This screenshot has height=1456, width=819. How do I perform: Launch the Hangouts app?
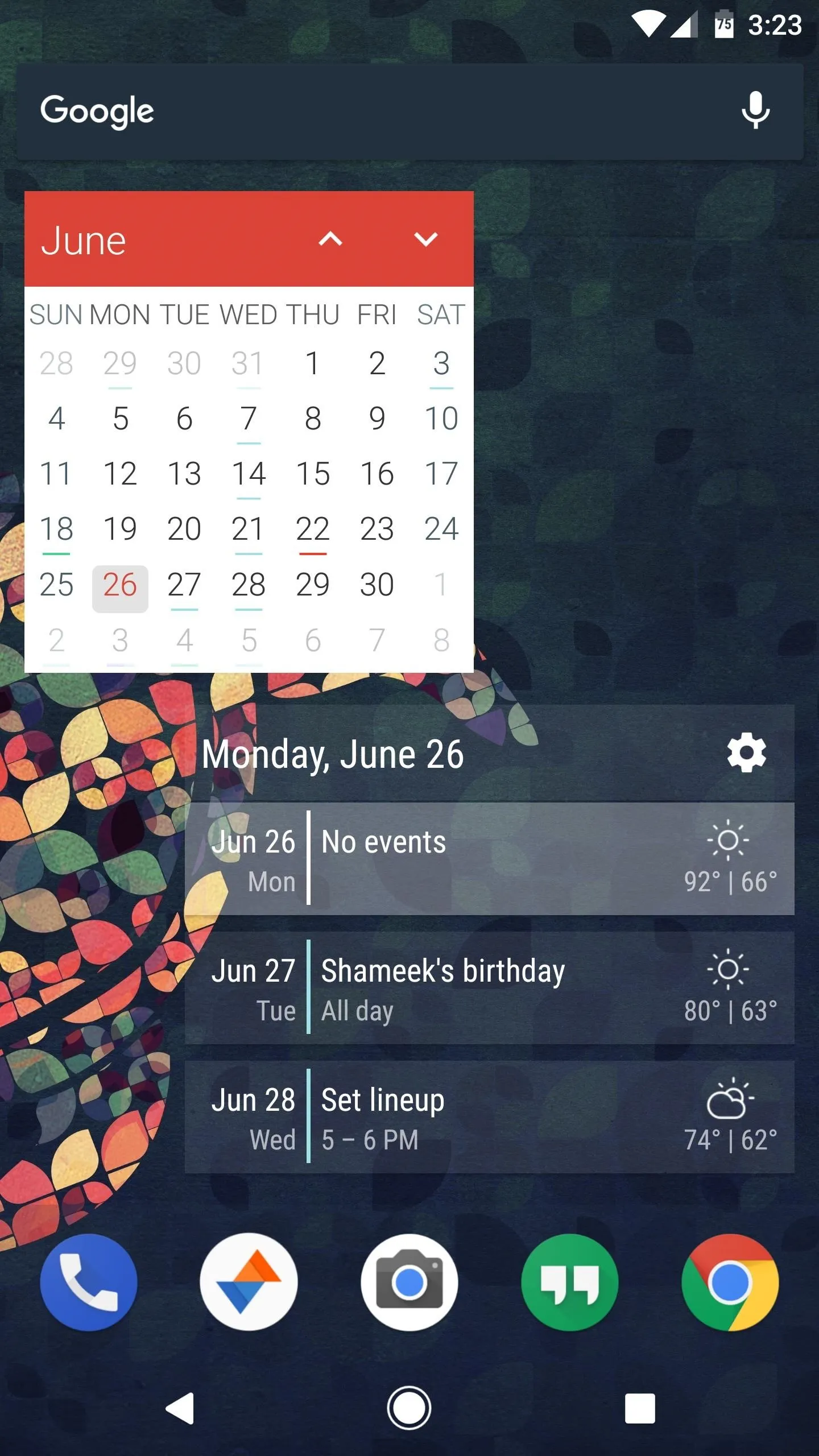pyautogui.click(x=570, y=1283)
